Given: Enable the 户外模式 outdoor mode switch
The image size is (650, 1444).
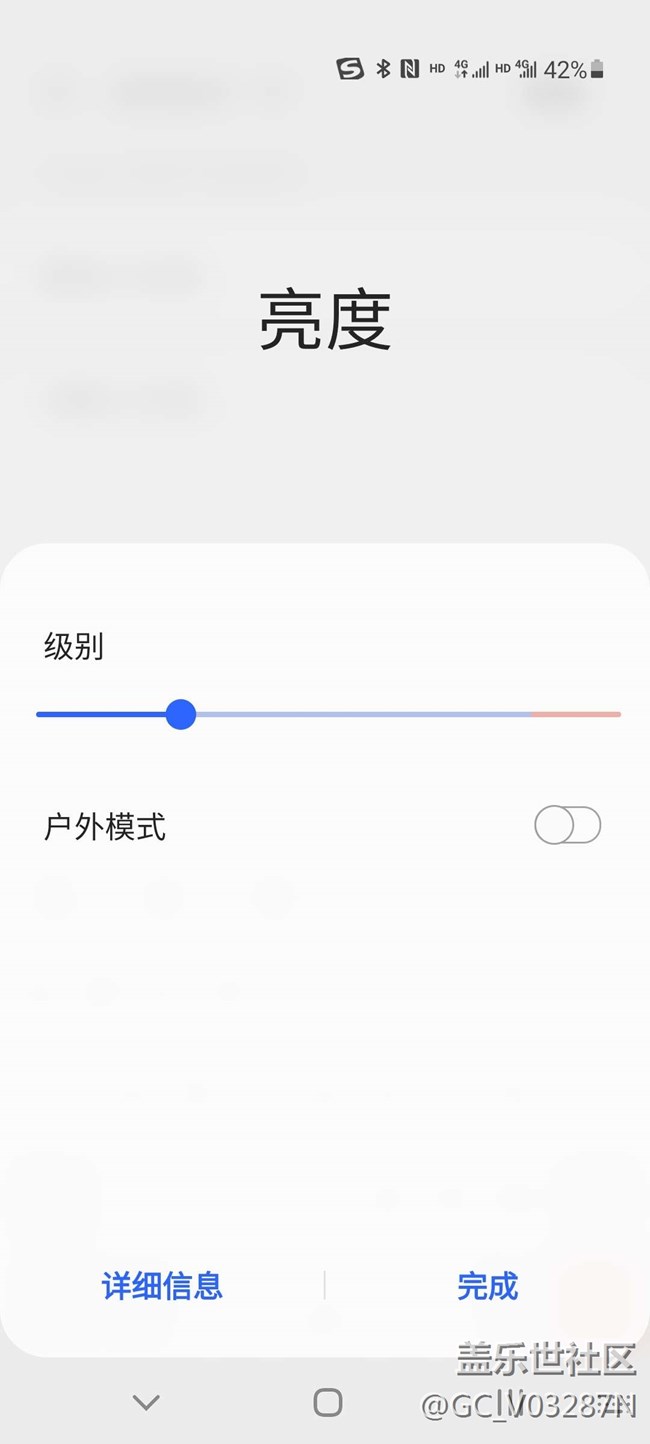Looking at the screenshot, I should coord(567,826).
